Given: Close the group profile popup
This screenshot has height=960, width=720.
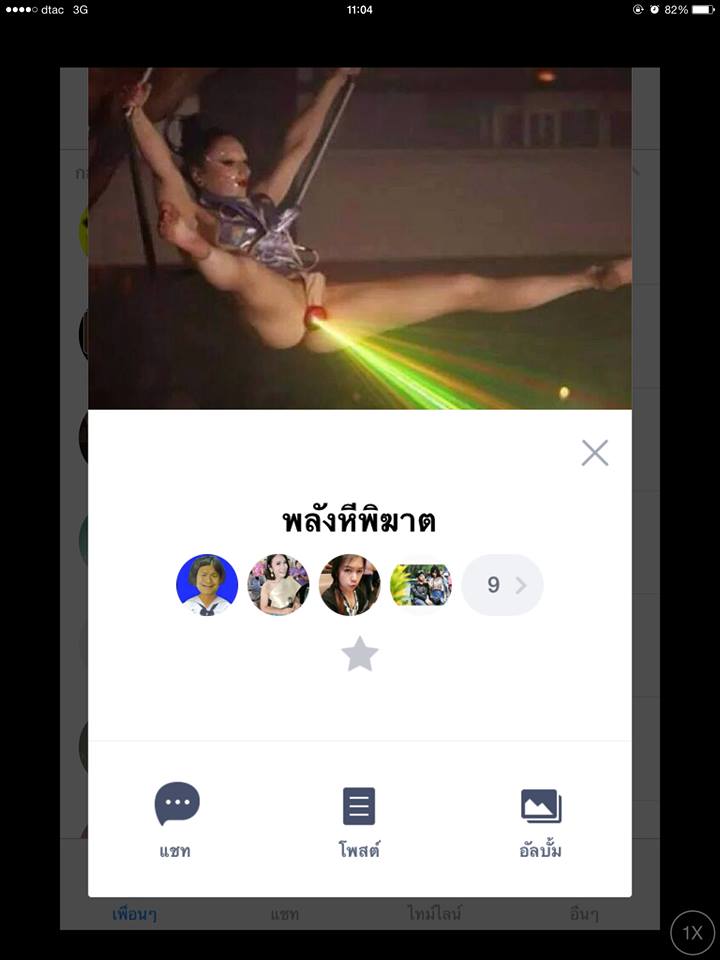Looking at the screenshot, I should 595,453.
